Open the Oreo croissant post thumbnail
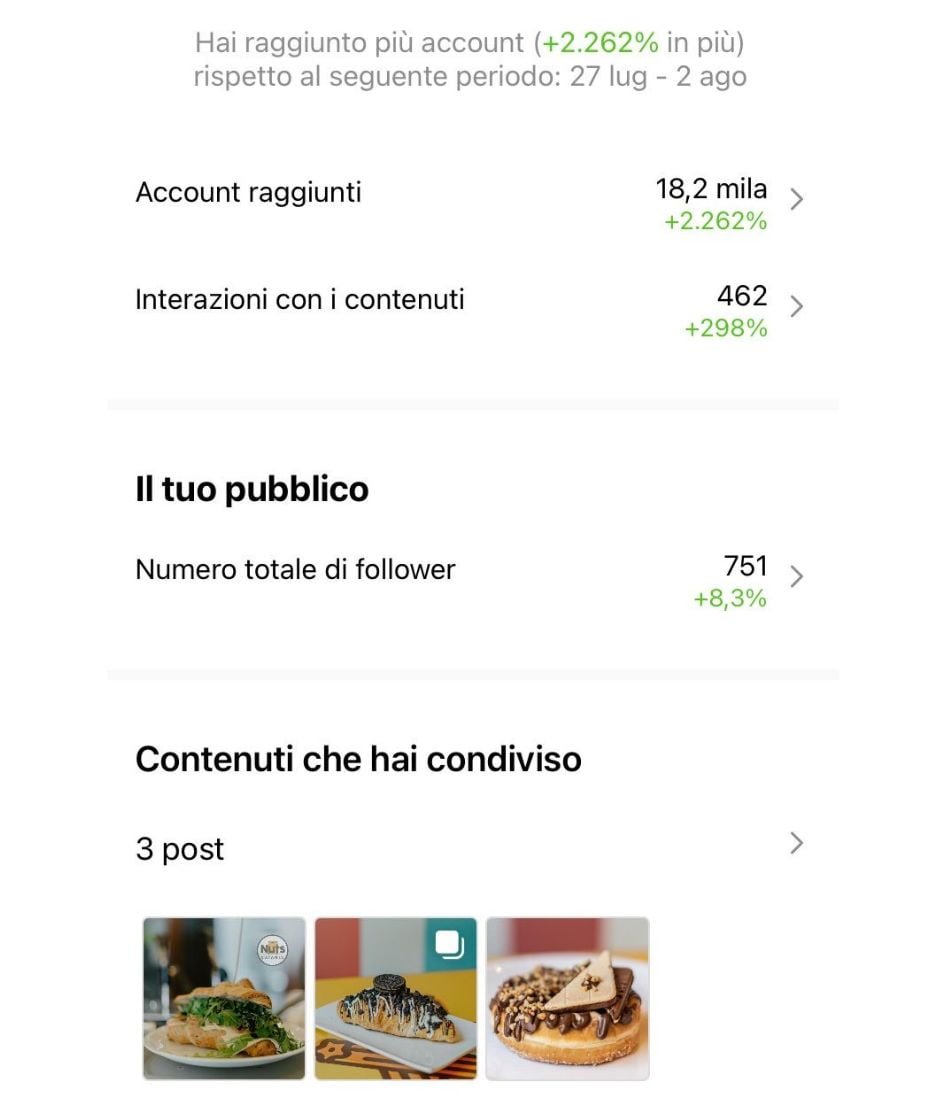The height and width of the screenshot is (1100, 946). [x=395, y=998]
